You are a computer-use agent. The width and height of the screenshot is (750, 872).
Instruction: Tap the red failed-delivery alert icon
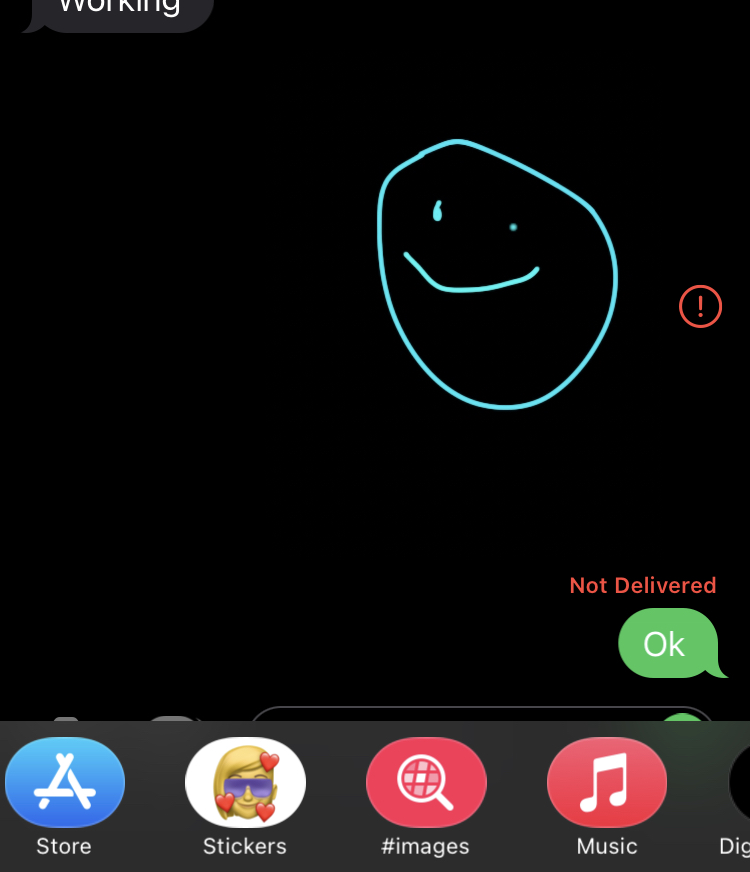pyautogui.click(x=700, y=306)
